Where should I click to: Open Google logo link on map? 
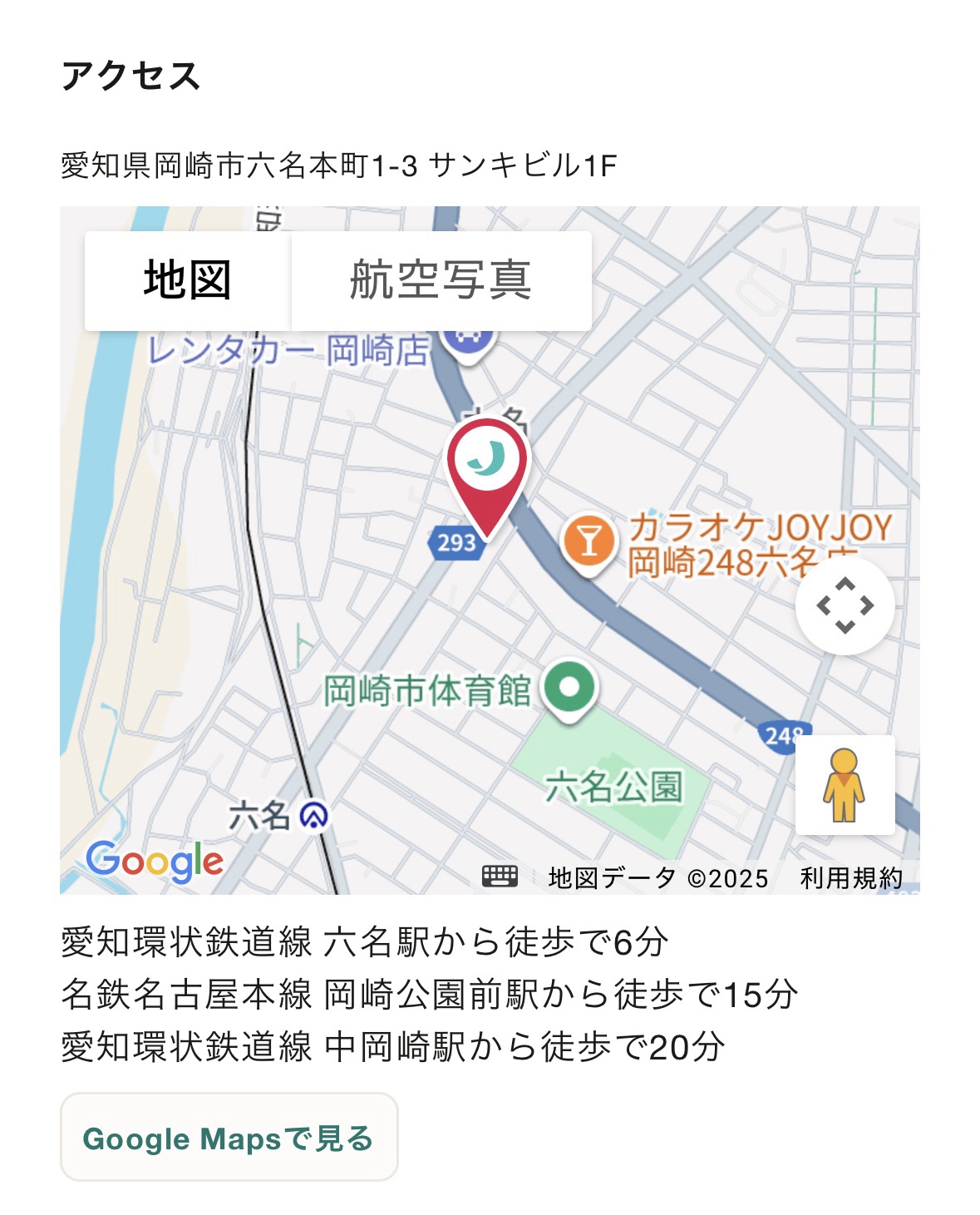click(x=155, y=862)
